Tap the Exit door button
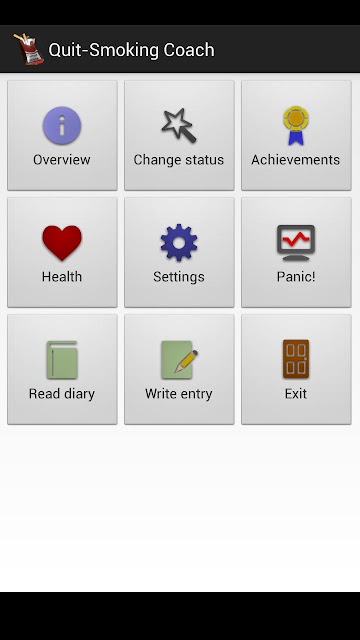 click(x=296, y=369)
